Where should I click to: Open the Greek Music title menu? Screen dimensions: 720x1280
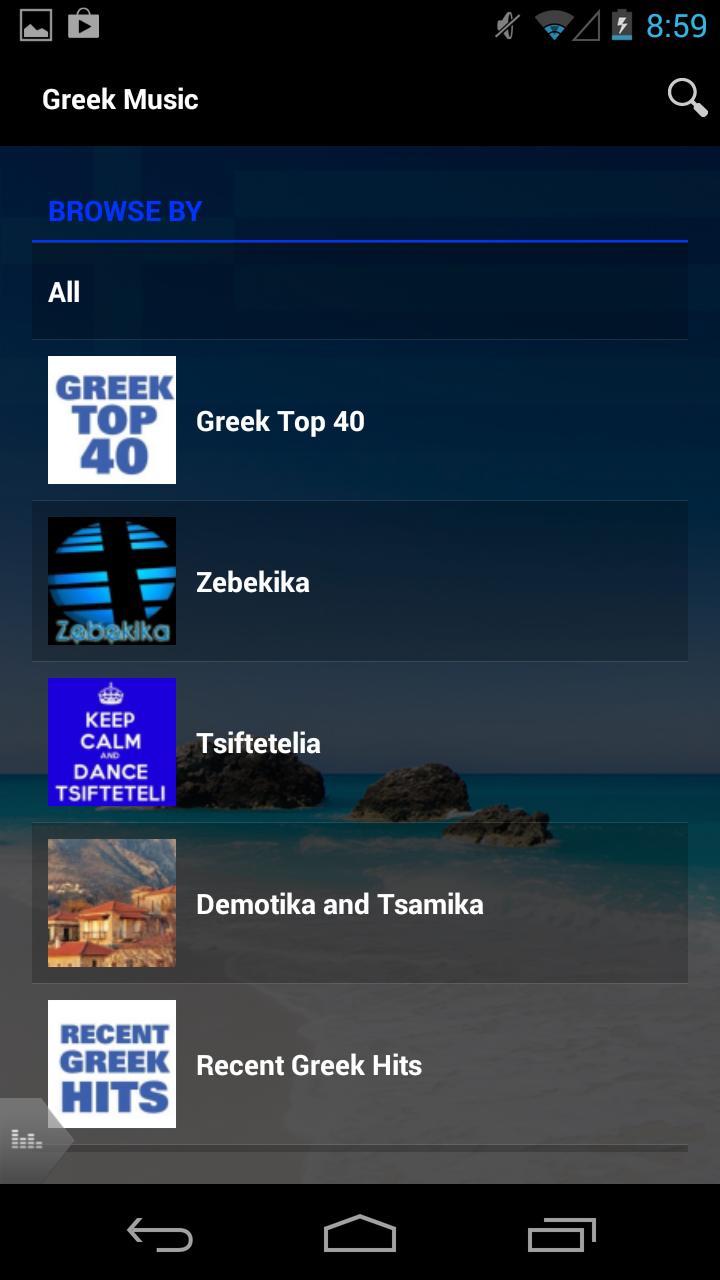[x=120, y=98]
